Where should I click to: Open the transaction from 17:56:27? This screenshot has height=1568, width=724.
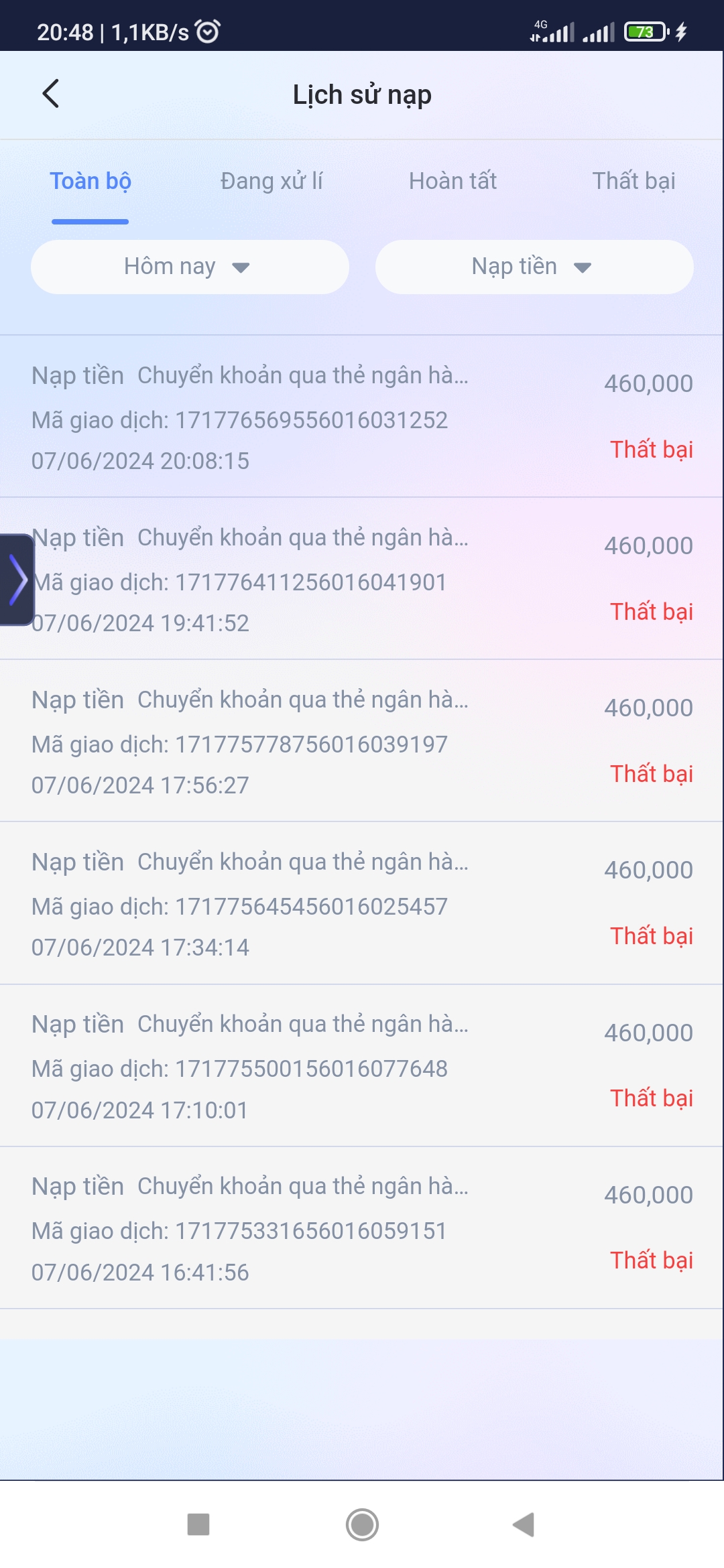[362, 741]
